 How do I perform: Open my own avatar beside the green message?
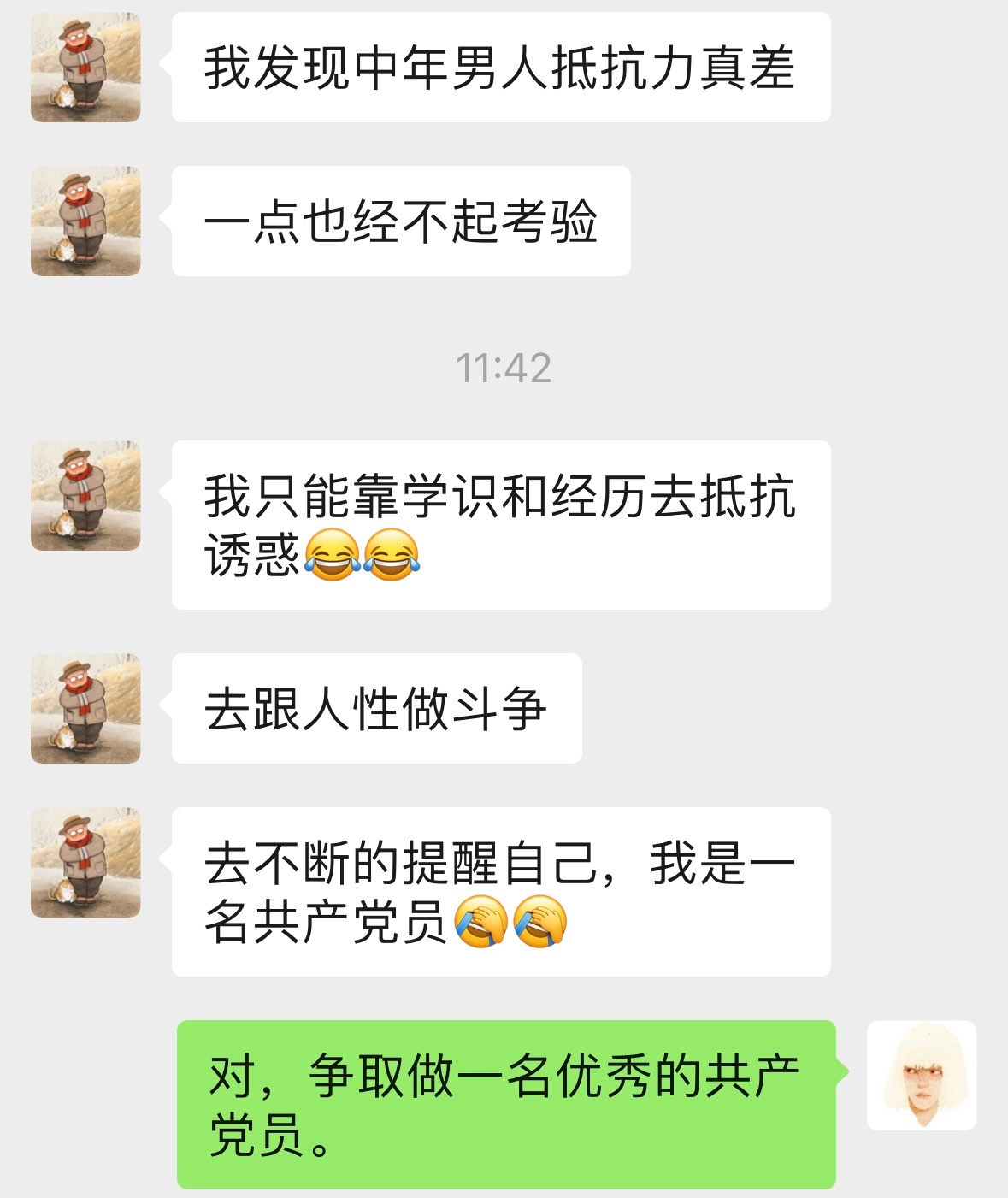pos(921,1075)
